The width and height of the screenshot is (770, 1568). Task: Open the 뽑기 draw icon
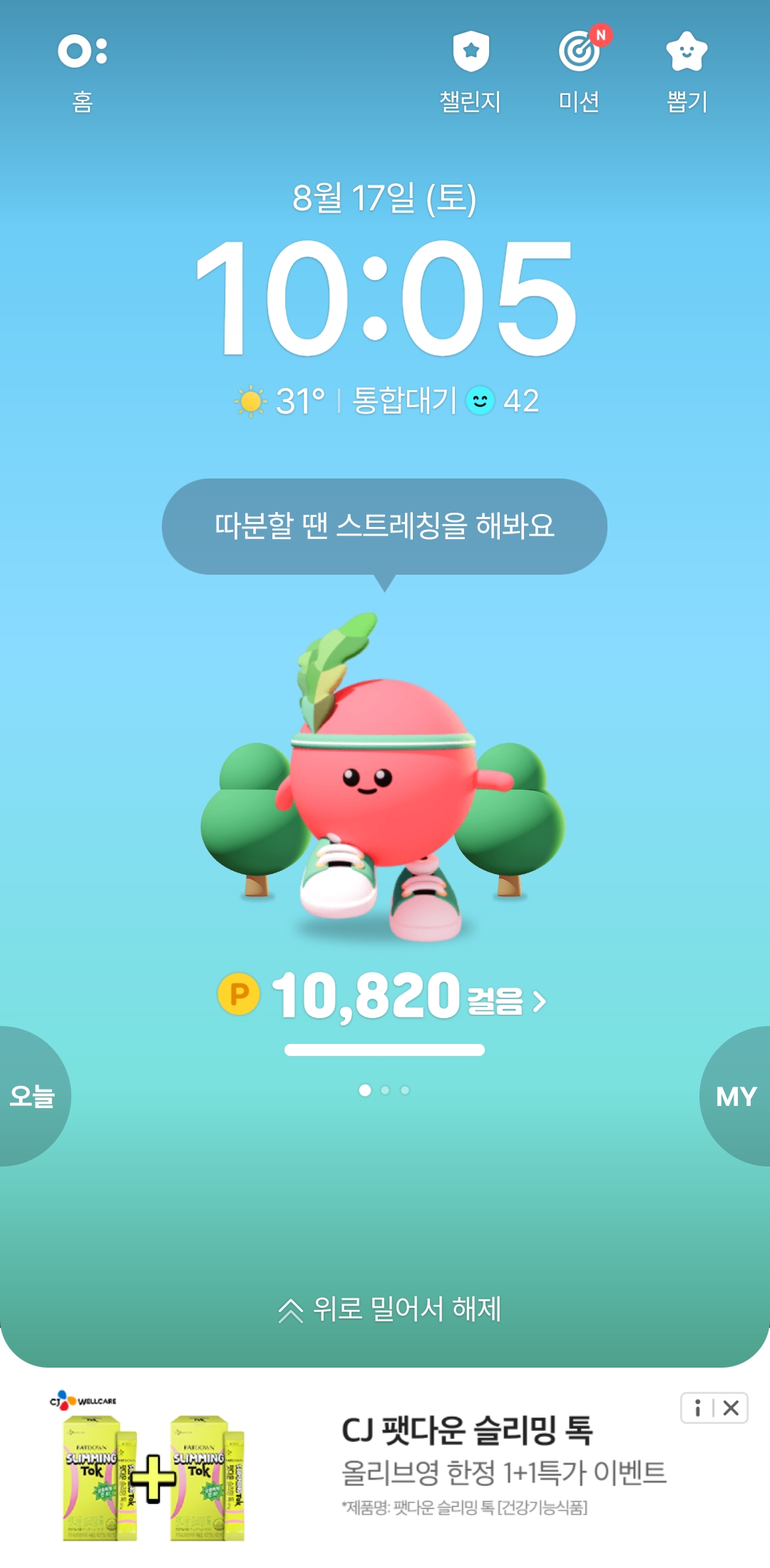pyautogui.click(x=687, y=71)
